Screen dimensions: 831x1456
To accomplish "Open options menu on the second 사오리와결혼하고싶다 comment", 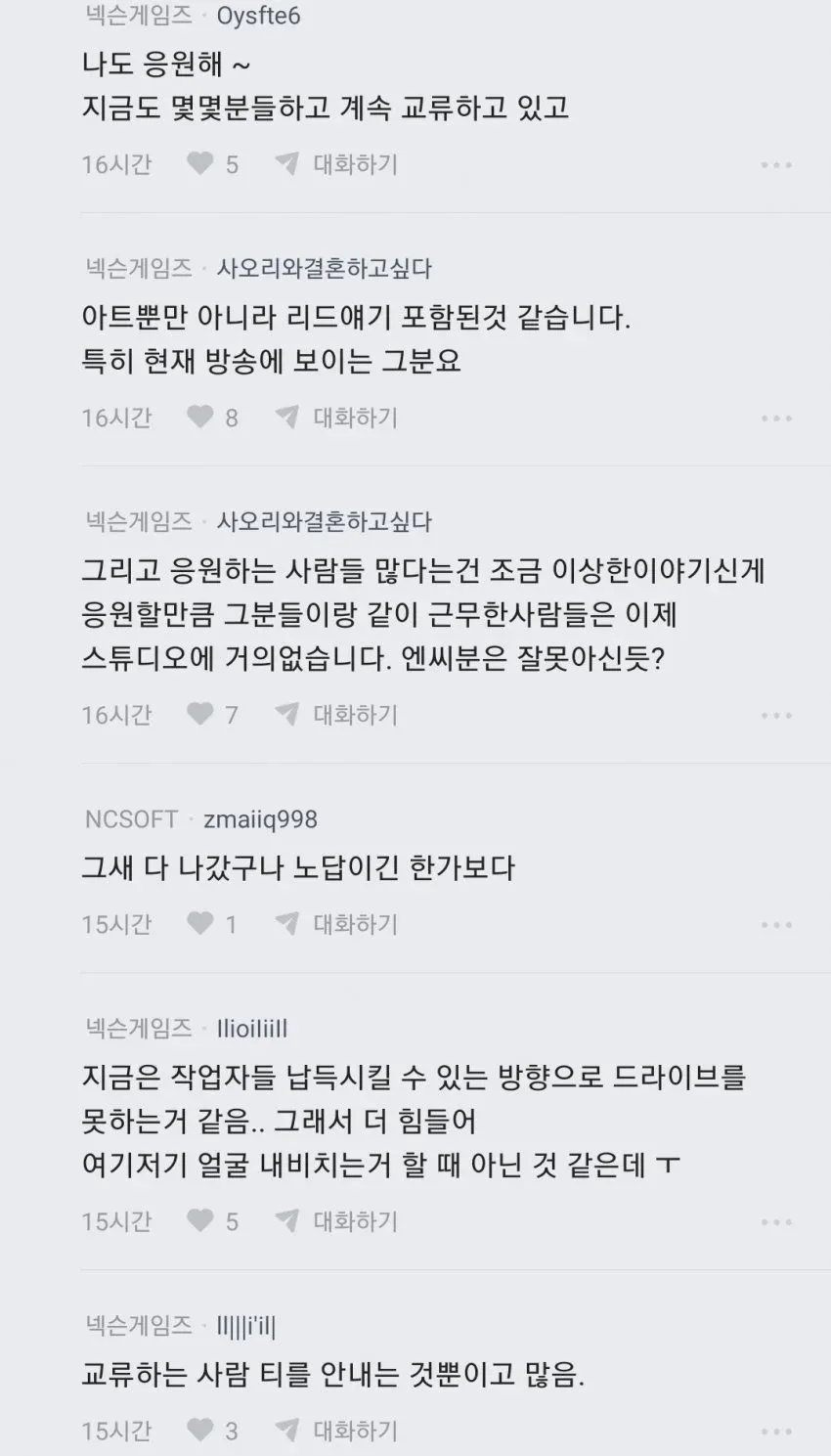I will pos(776,714).
